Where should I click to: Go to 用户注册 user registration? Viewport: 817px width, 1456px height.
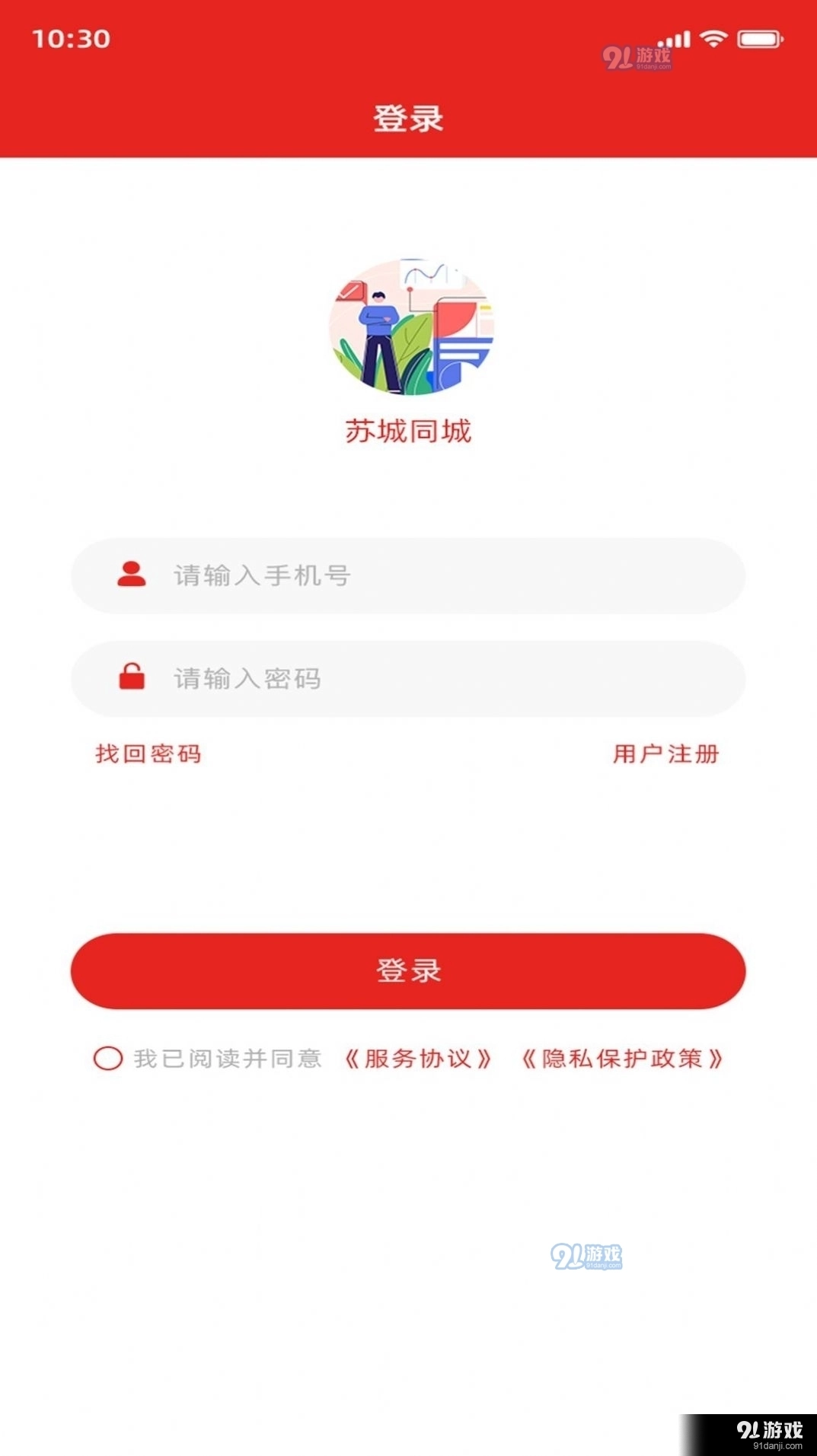665,753
